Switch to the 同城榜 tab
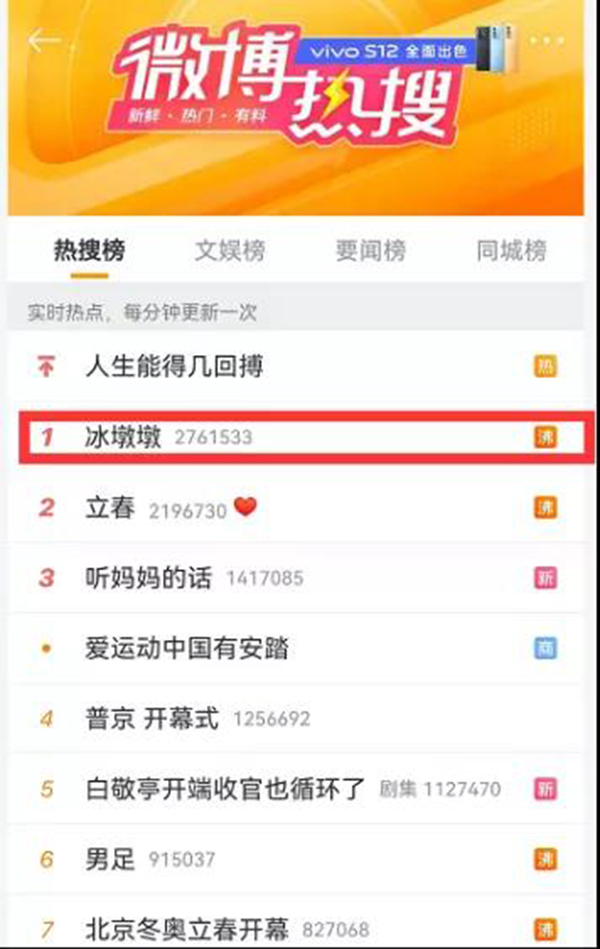Image resolution: width=600 pixels, height=949 pixels. (x=511, y=251)
